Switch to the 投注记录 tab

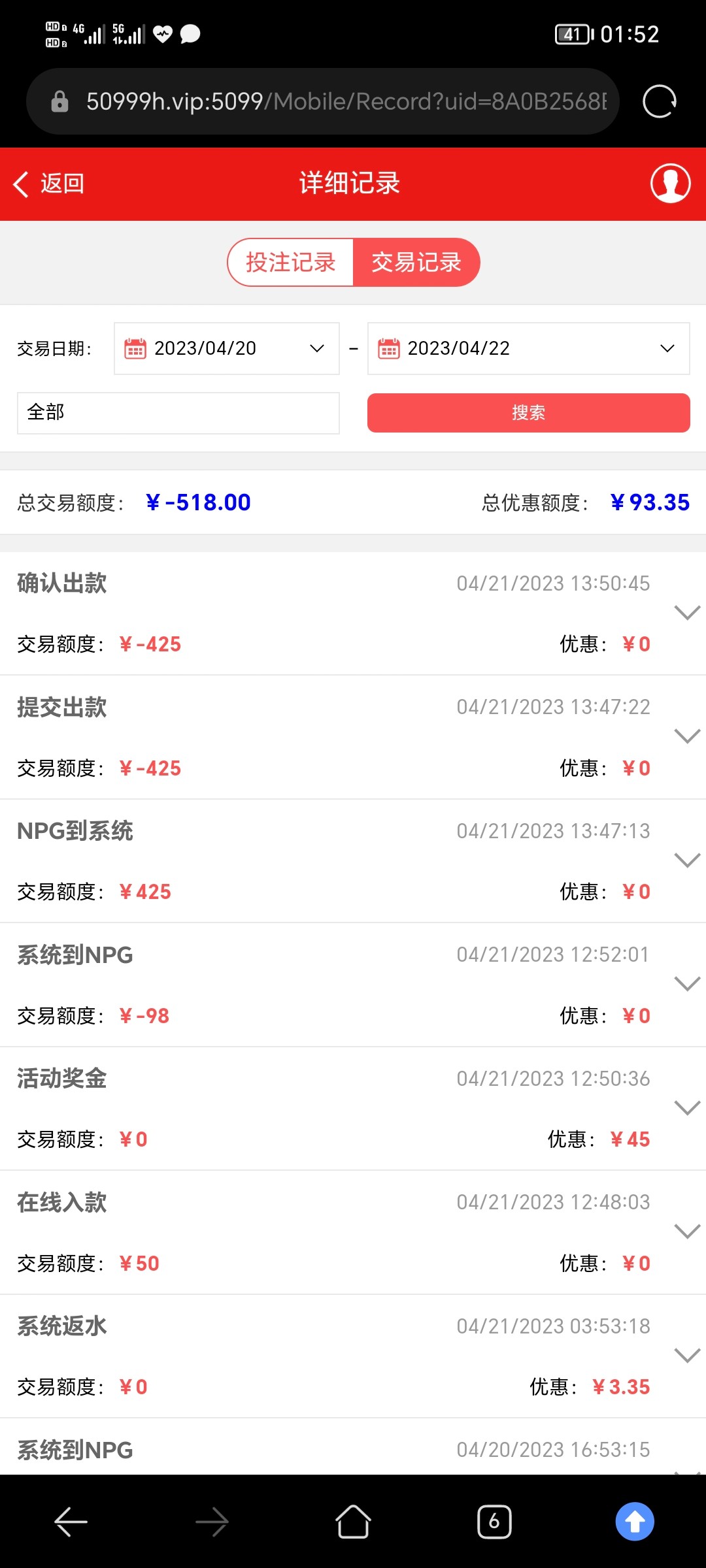291,262
